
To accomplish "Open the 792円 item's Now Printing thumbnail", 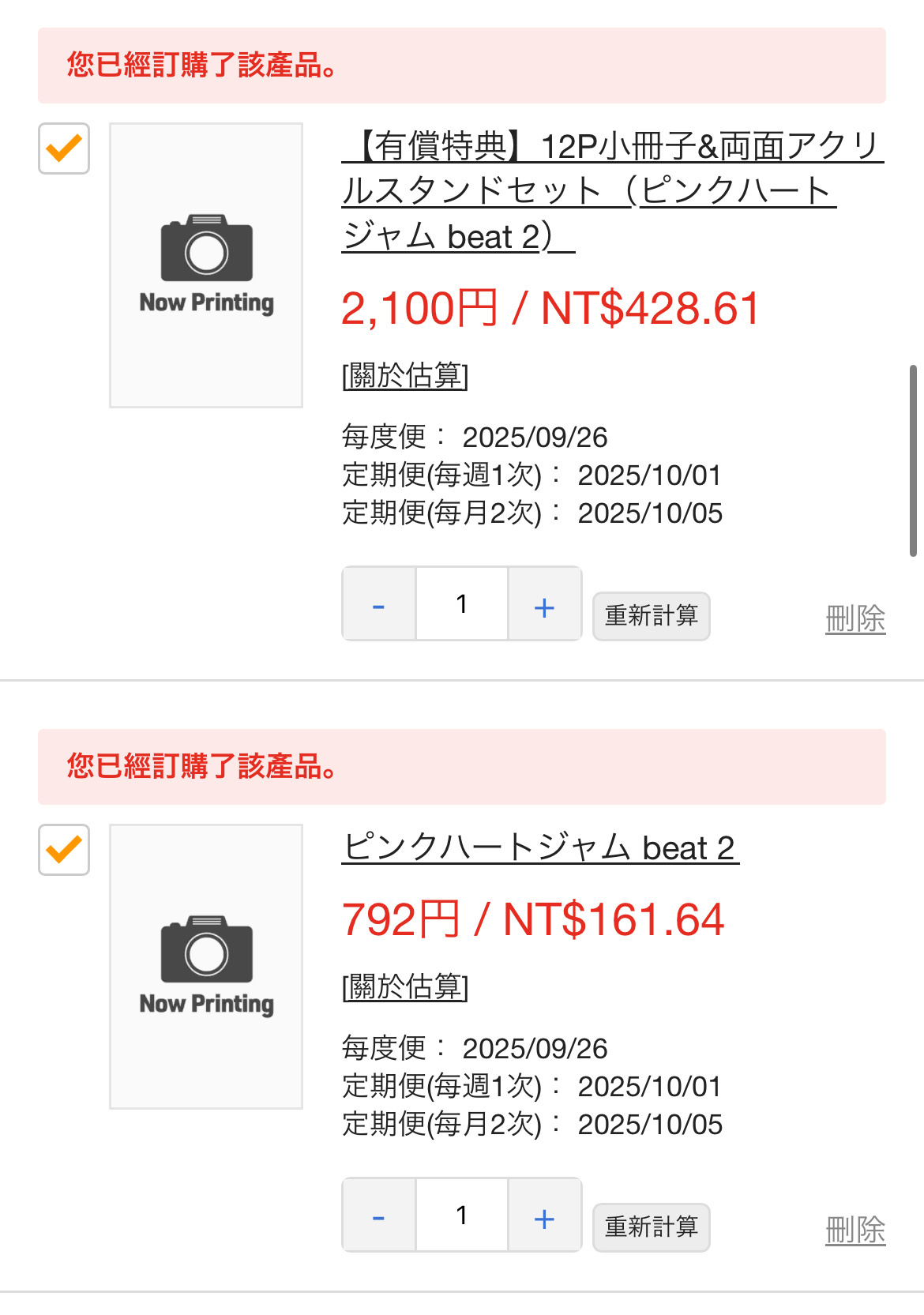I will [x=206, y=967].
